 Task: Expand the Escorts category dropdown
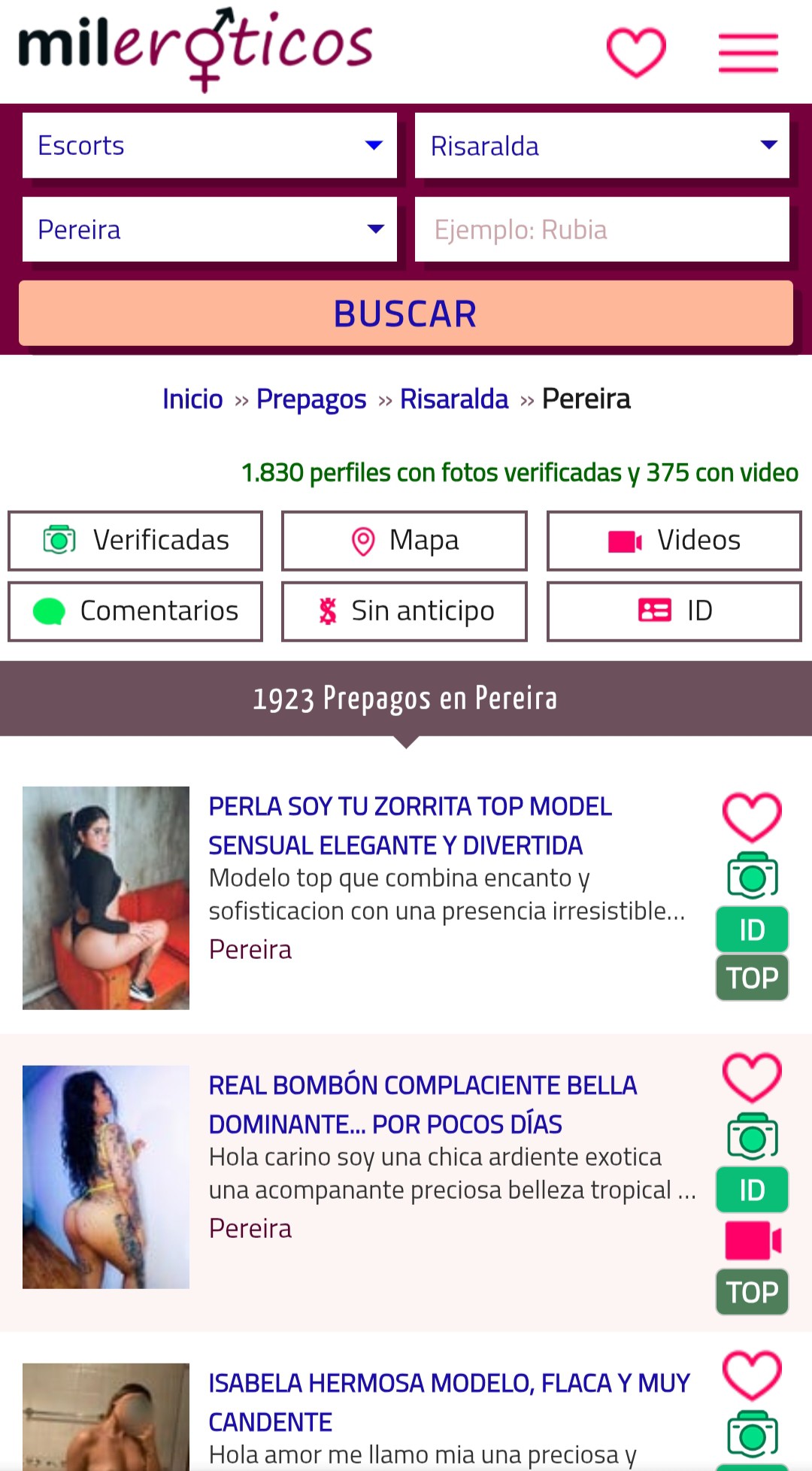[210, 145]
